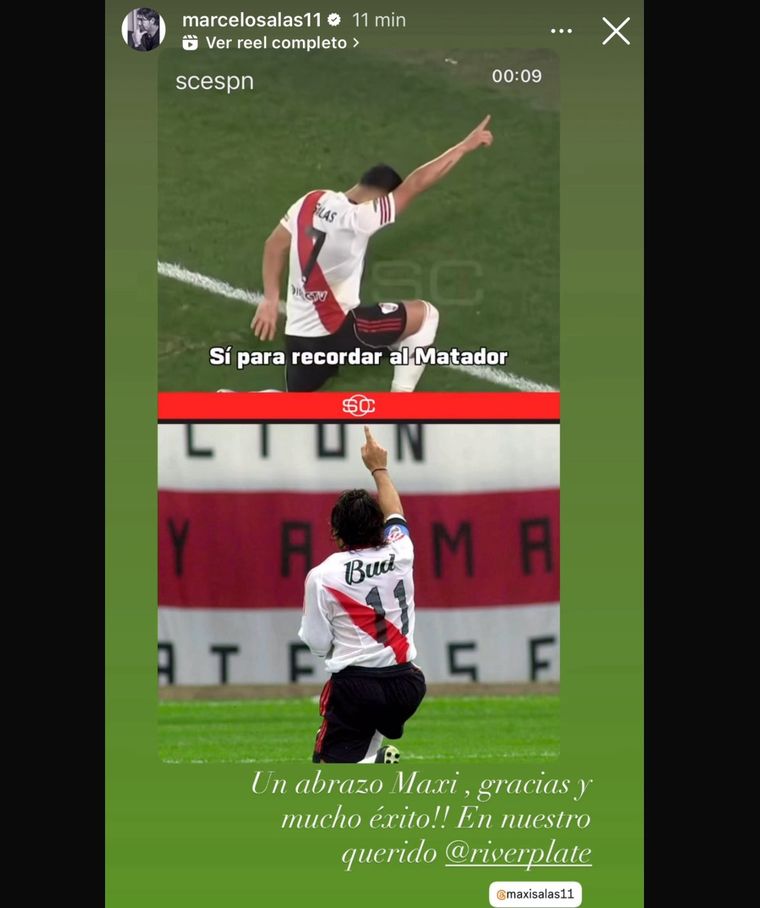Open the marcelosalas11 profile avatar

click(x=143, y=29)
